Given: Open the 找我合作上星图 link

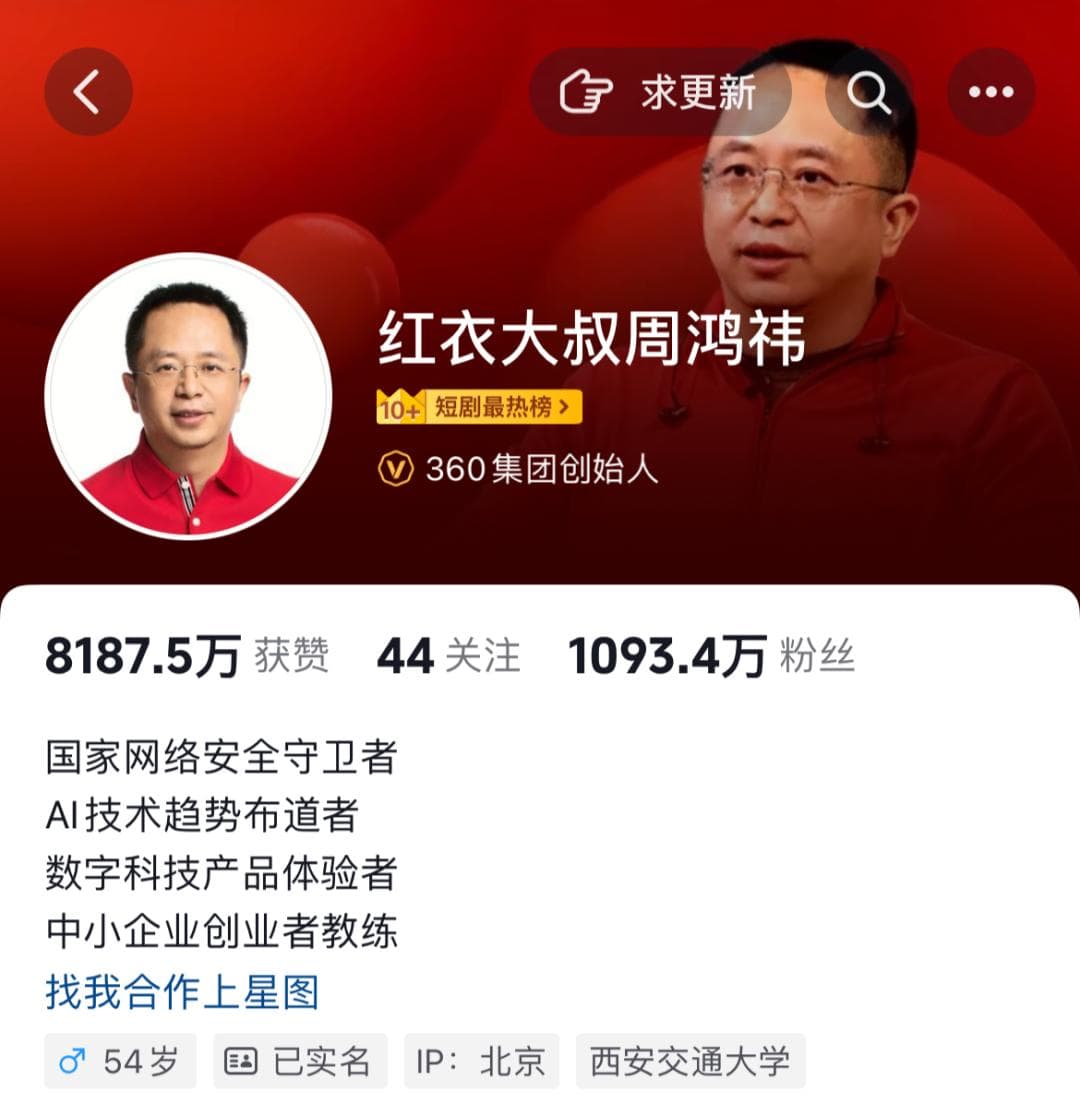Looking at the screenshot, I should [x=182, y=993].
